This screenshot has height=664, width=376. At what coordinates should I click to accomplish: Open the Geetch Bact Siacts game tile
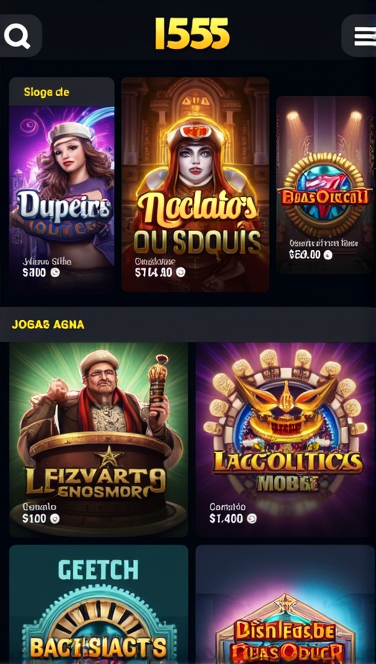[x=99, y=604]
